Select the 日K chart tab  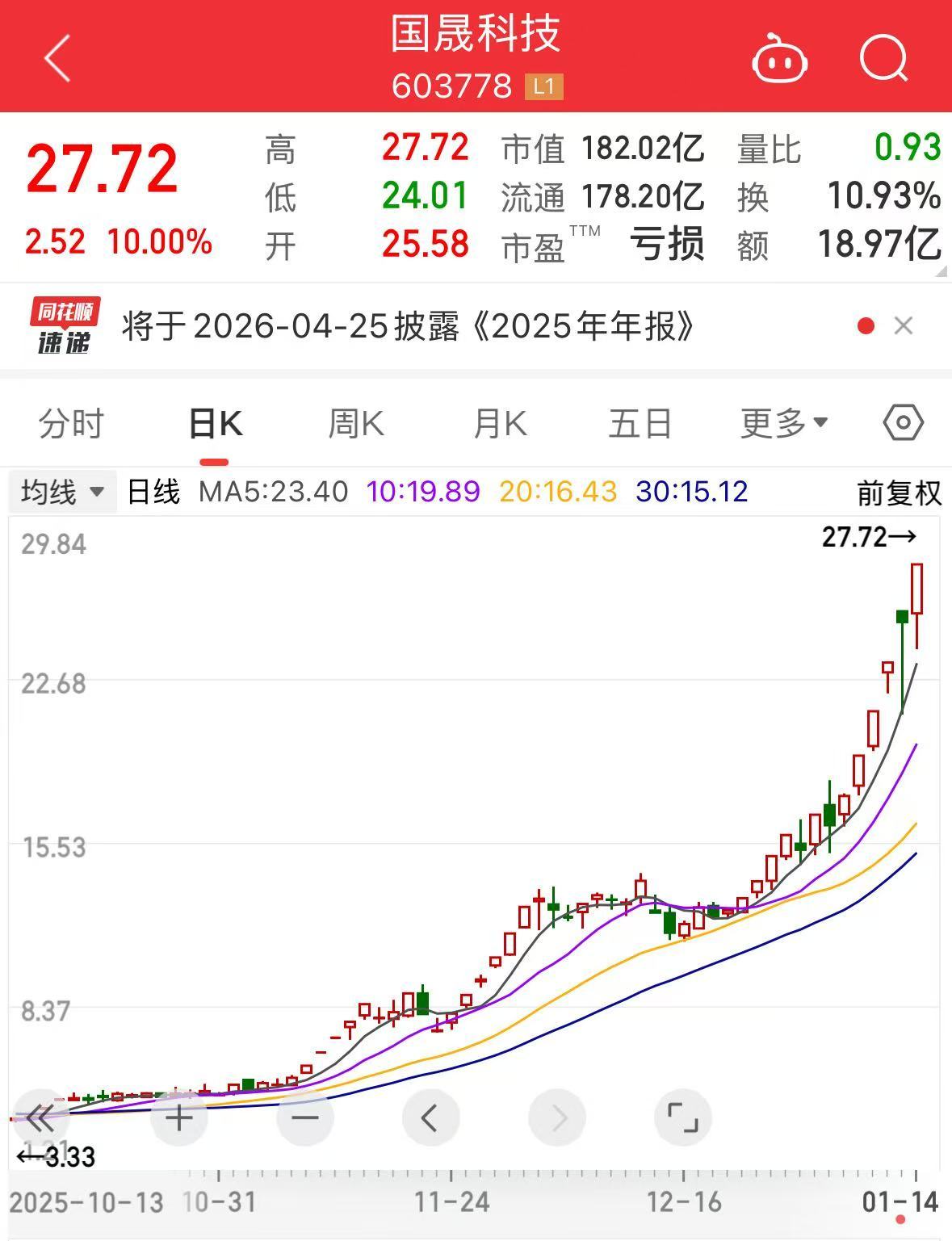215,423
